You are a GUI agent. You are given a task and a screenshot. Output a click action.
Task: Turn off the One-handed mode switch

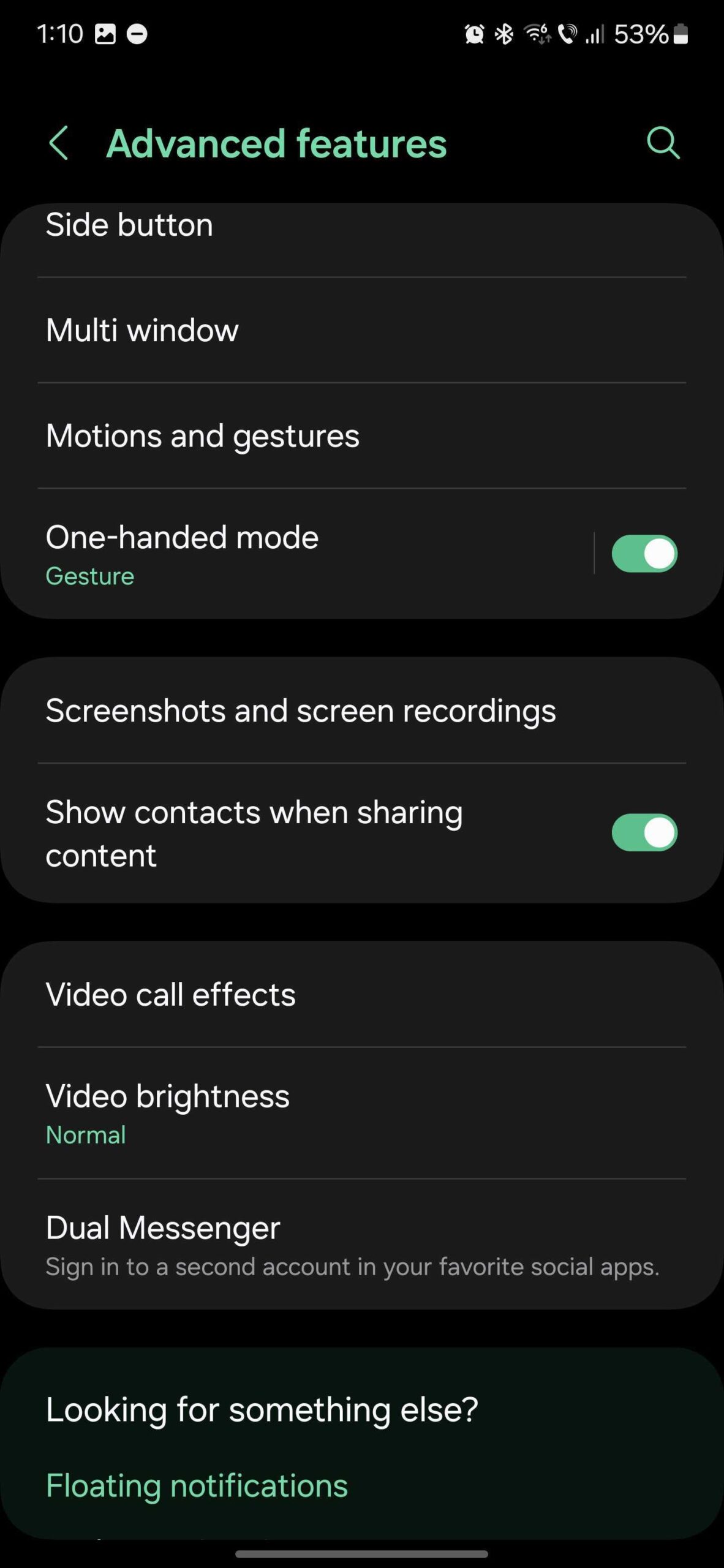point(644,554)
